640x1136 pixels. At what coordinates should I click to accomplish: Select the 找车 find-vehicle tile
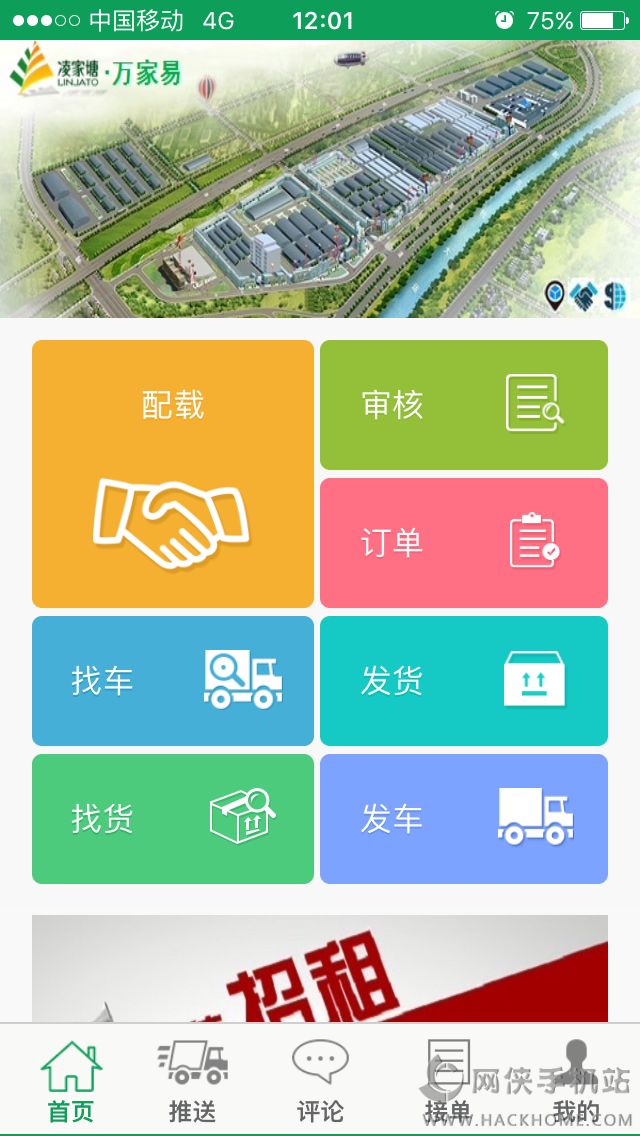[173, 681]
